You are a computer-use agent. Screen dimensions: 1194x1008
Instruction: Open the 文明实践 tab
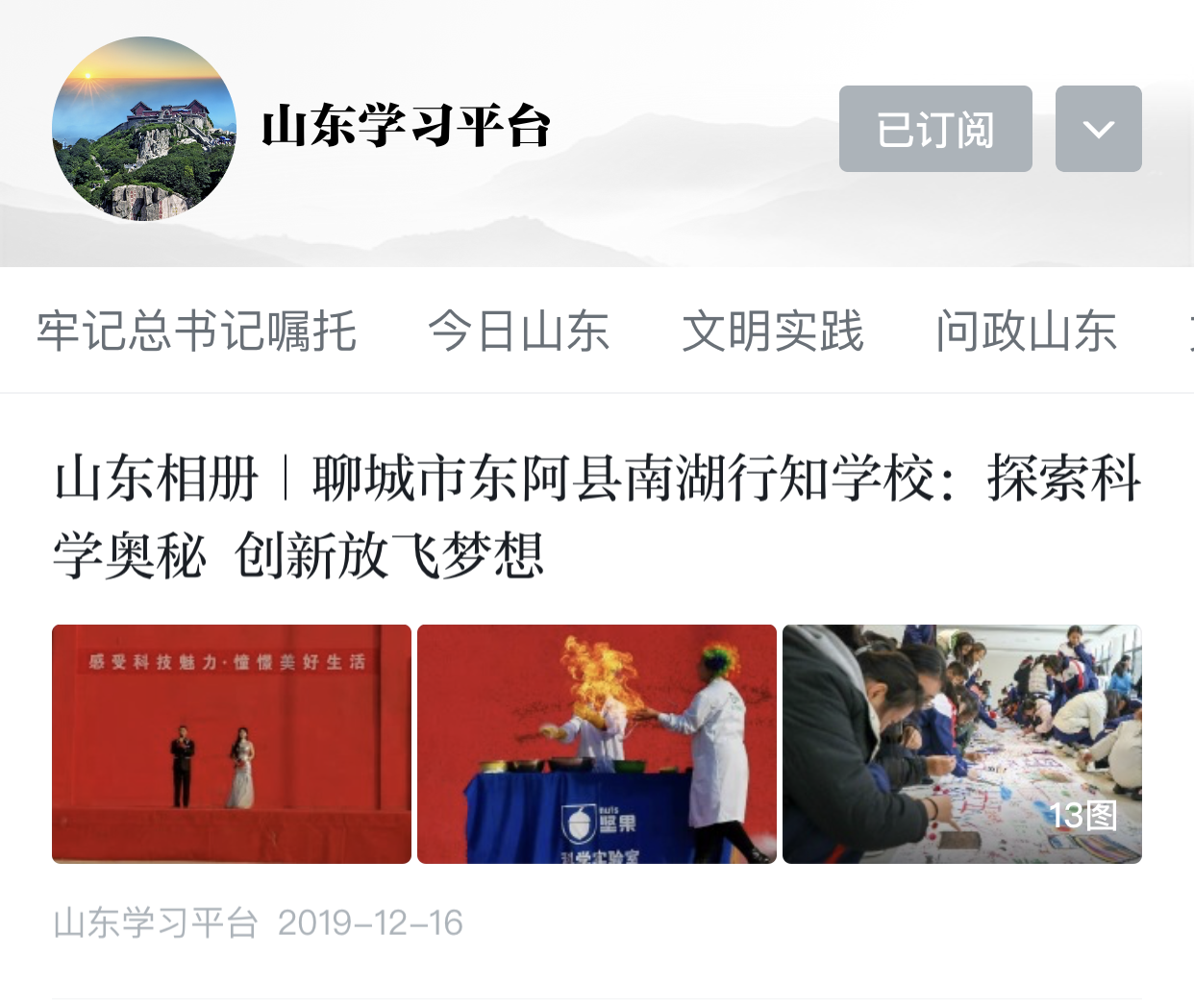pos(772,332)
